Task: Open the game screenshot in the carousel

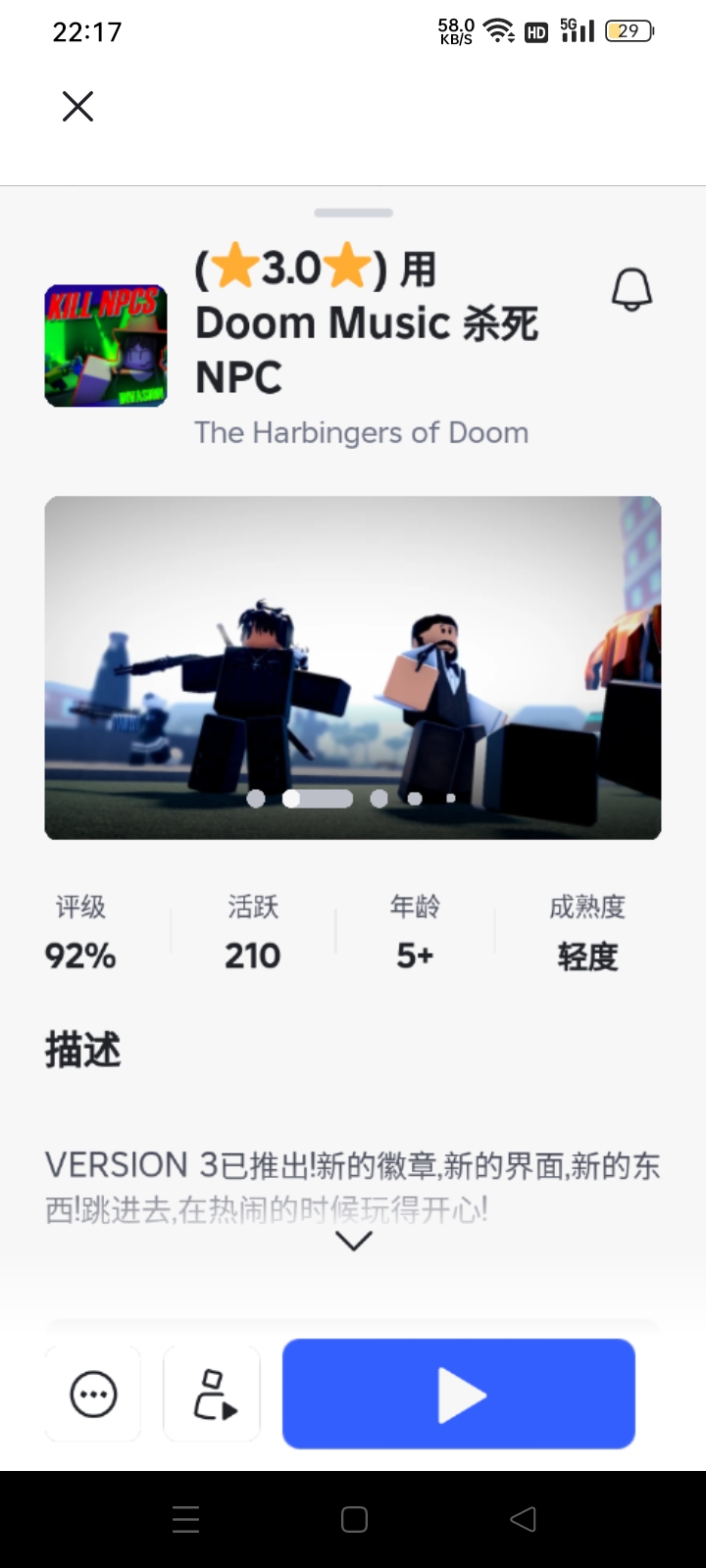Action: click(x=353, y=667)
